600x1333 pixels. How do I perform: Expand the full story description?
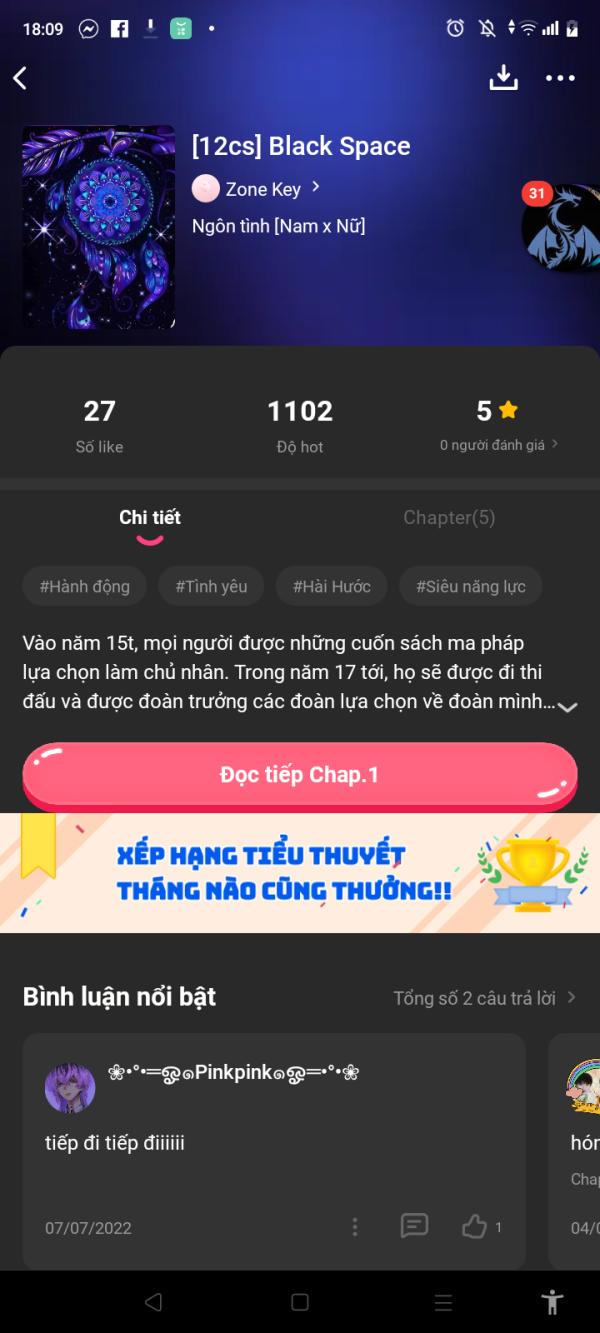[567, 707]
